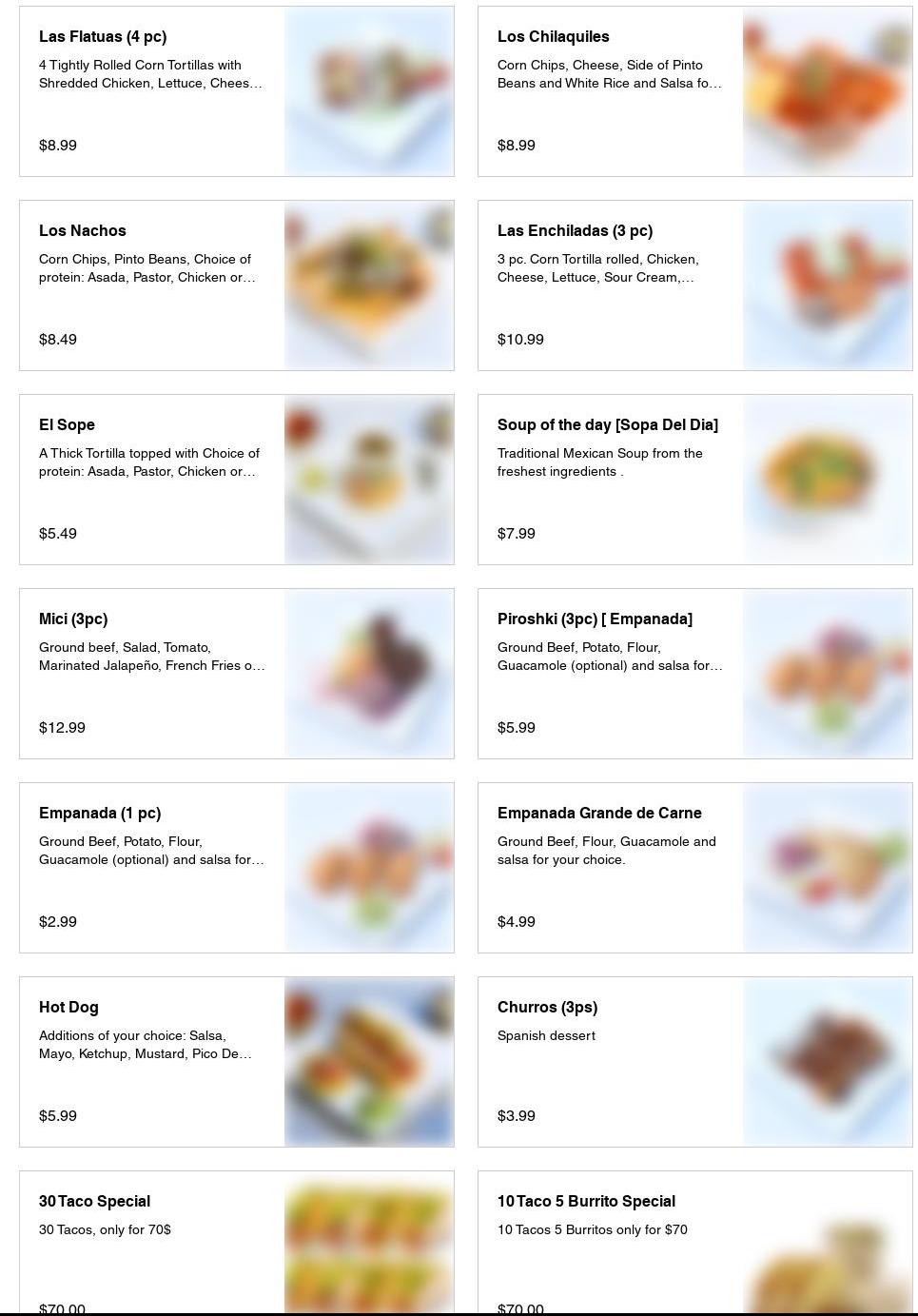The height and width of the screenshot is (1316, 918).
Task: Choose the Empanada (1 pc) item
Action: (x=236, y=868)
